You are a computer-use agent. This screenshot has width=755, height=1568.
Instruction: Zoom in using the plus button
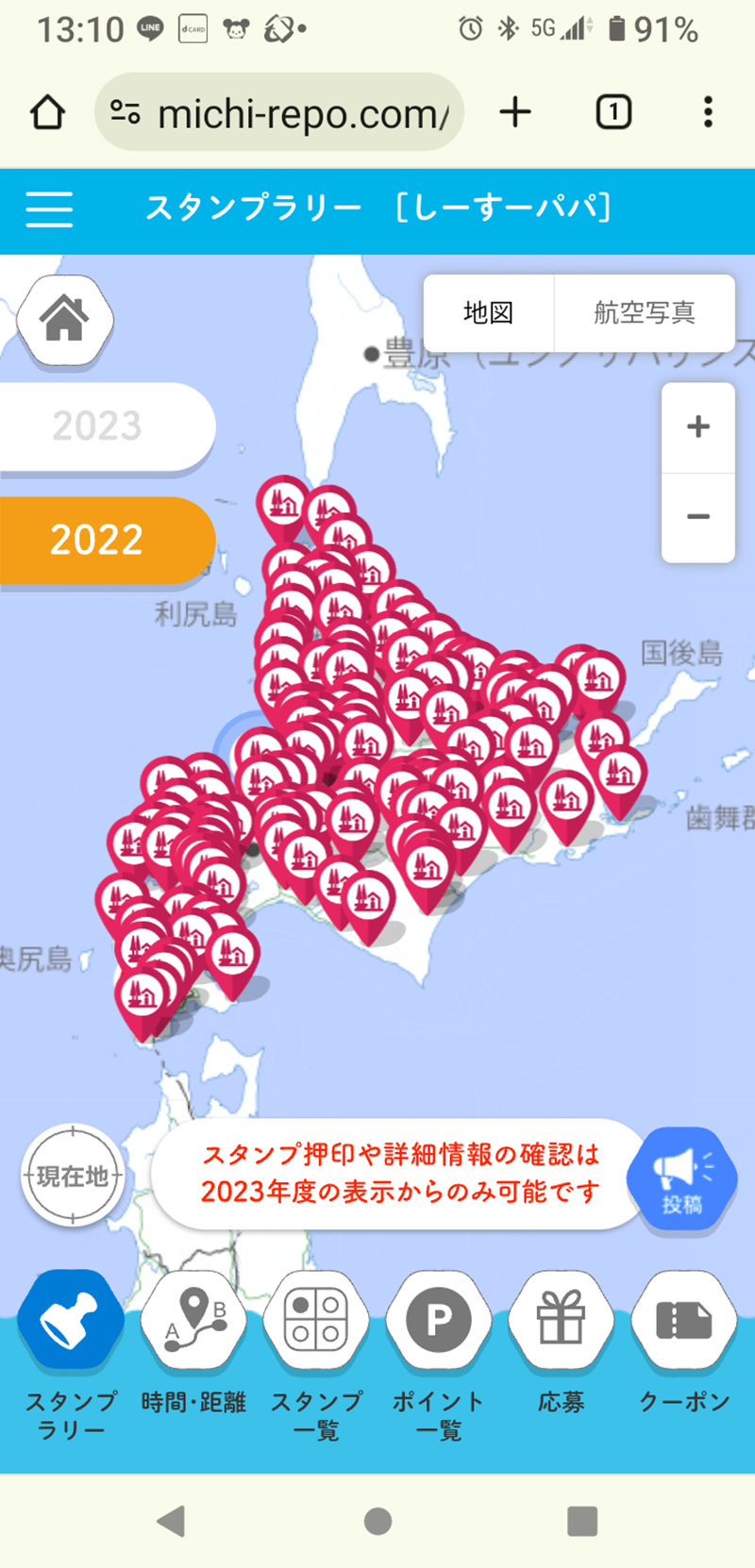point(697,425)
